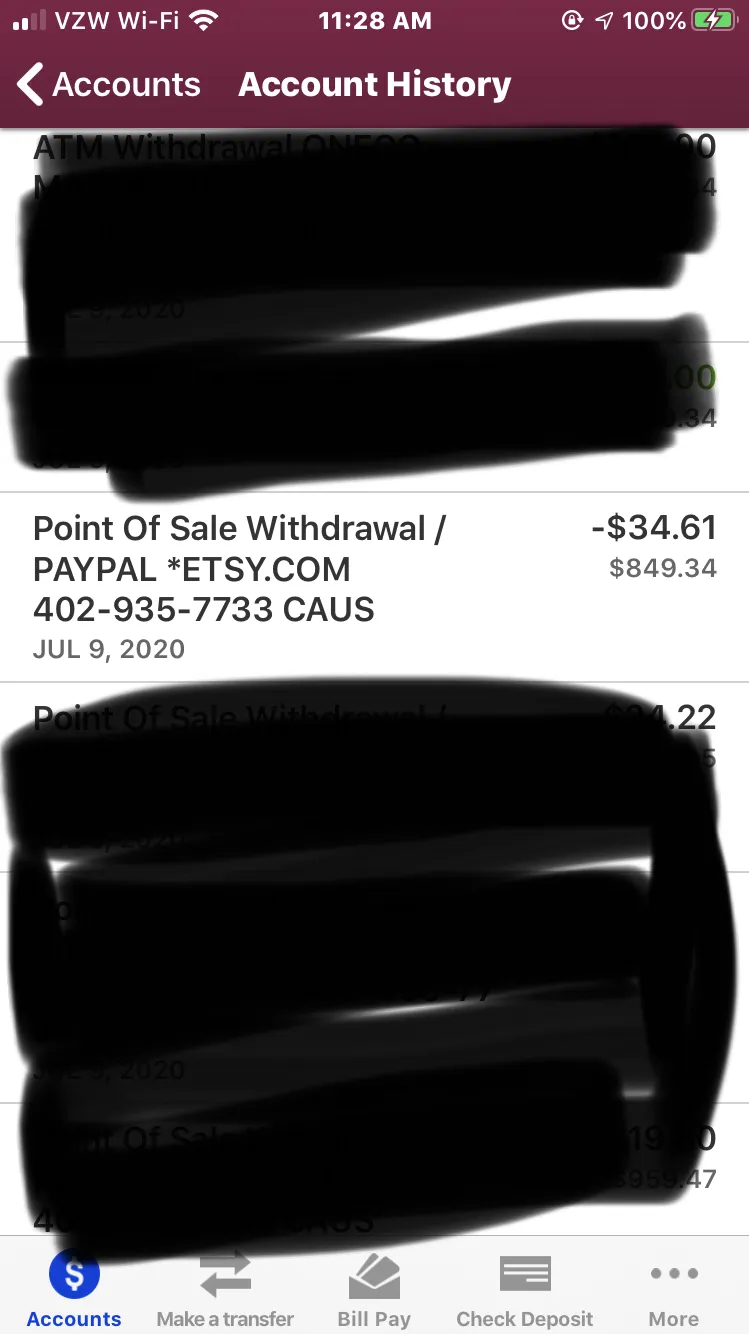749x1334 pixels.
Task: Switch to the Accounts tab
Action: (x=74, y=1290)
